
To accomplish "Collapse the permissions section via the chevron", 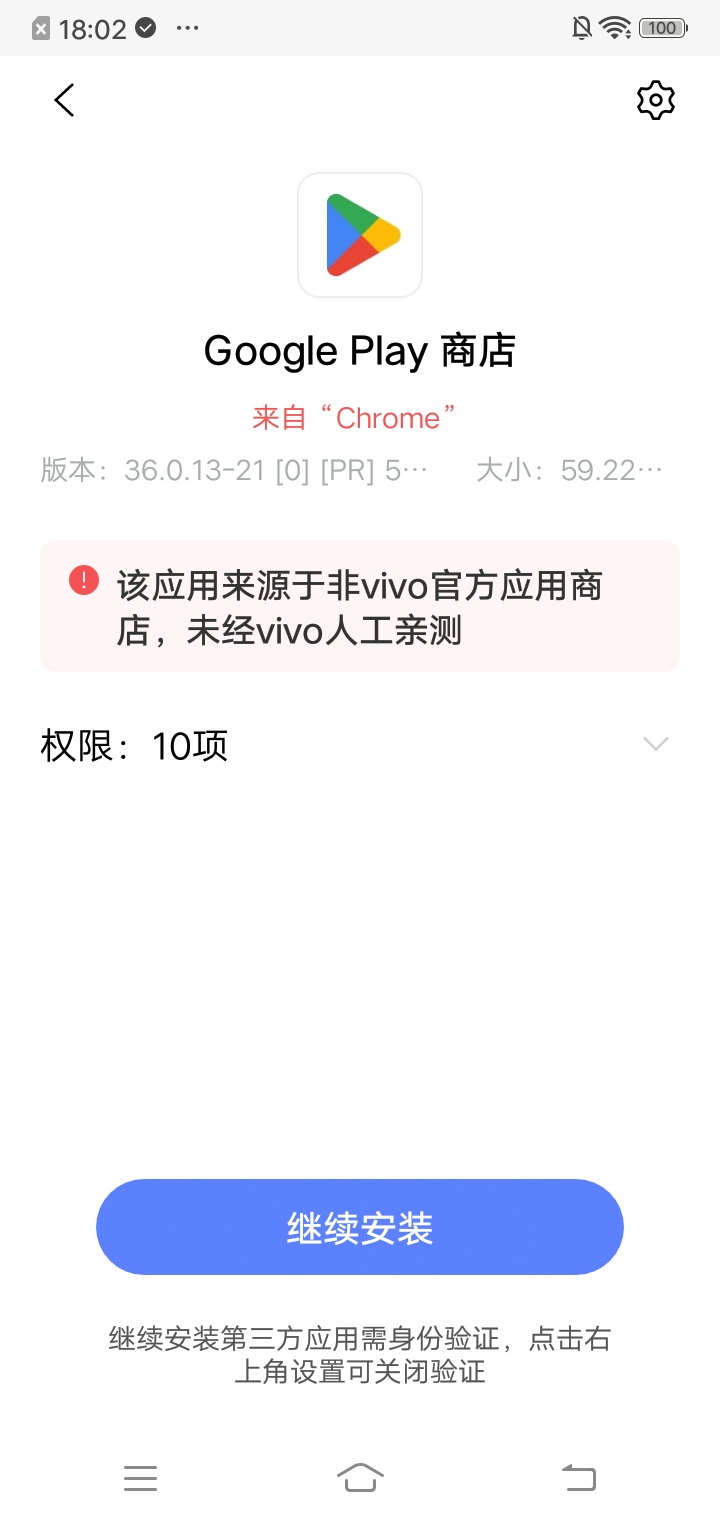I will [655, 744].
